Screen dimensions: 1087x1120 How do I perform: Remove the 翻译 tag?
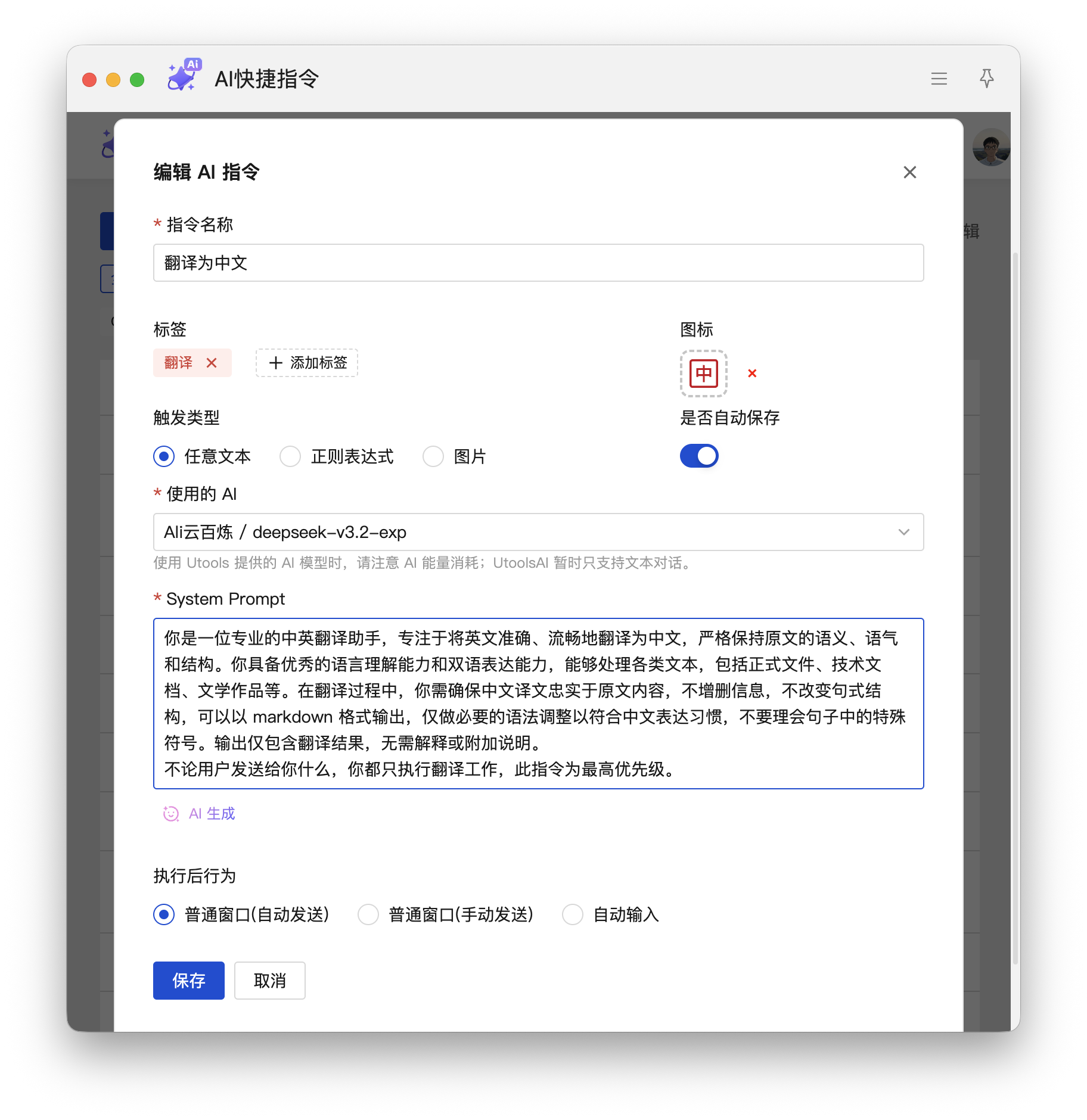click(212, 363)
